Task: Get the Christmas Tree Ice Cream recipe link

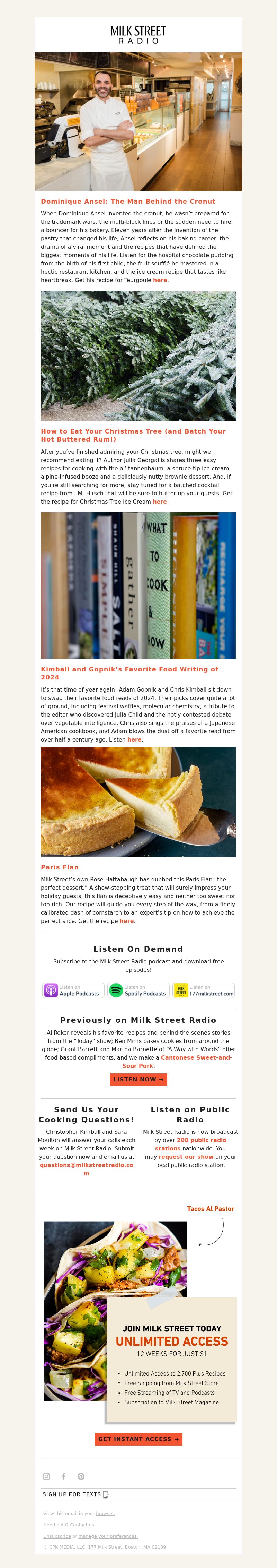Action: point(160,502)
